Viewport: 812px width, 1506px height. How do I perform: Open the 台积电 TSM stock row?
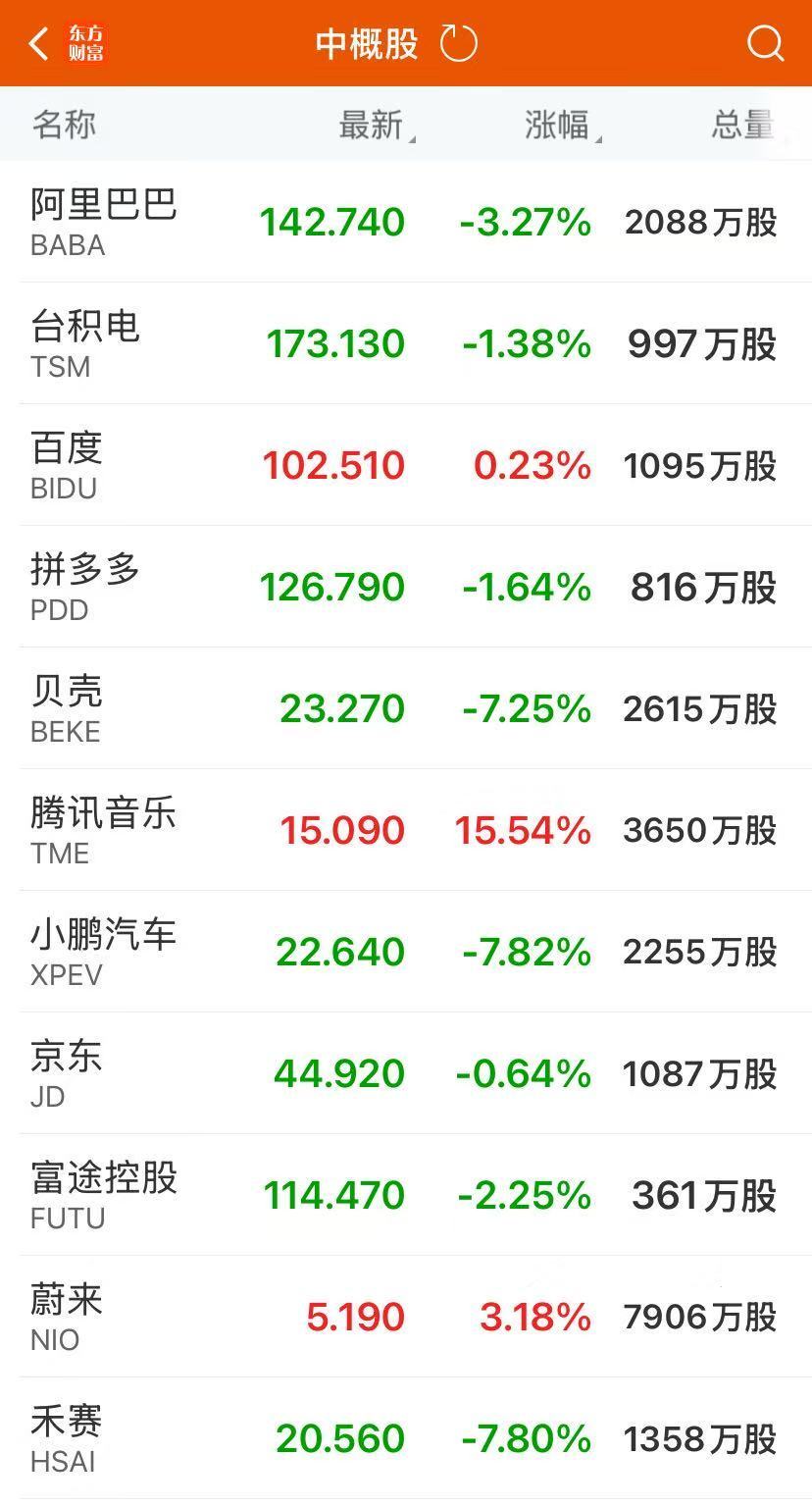pyautogui.click(x=406, y=343)
